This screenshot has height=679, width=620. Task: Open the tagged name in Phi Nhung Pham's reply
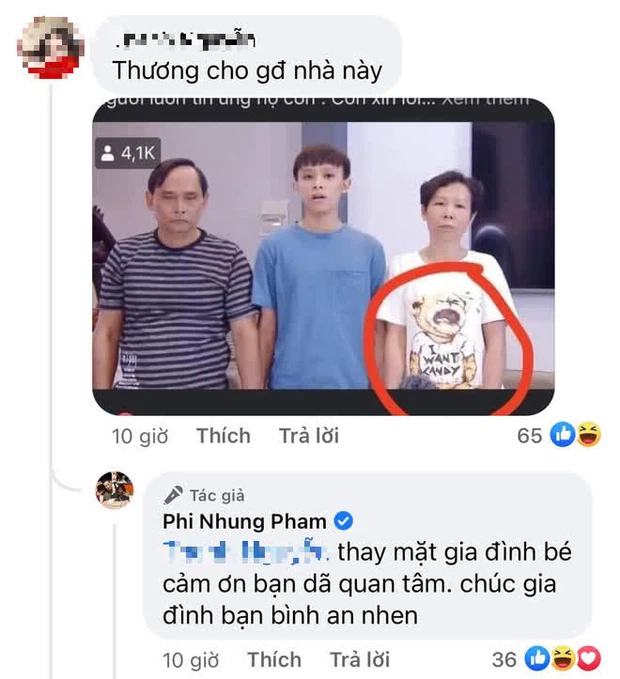(244, 551)
